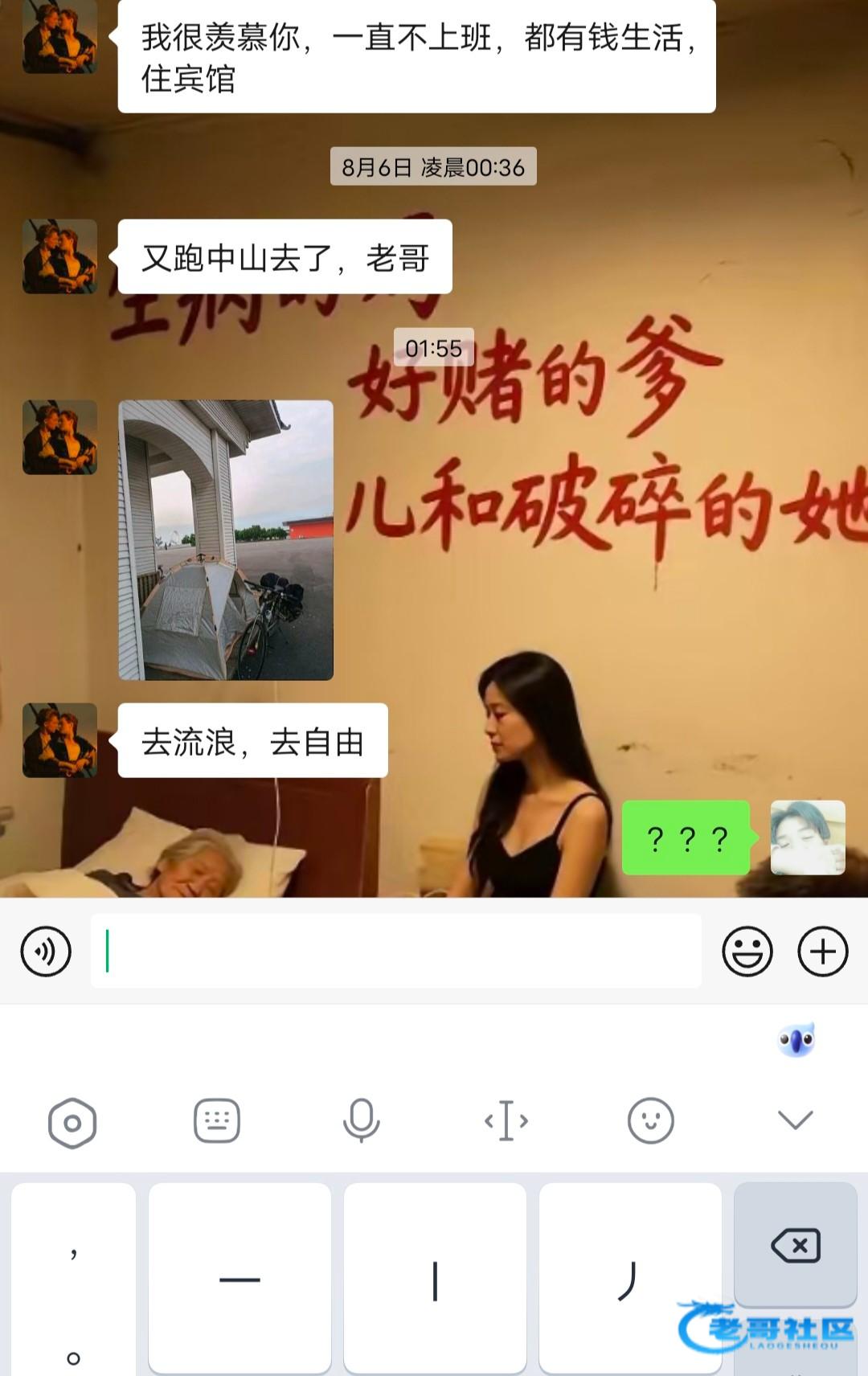Open the emoji sticker panel
This screenshot has height=1376, width=868.
[747, 952]
